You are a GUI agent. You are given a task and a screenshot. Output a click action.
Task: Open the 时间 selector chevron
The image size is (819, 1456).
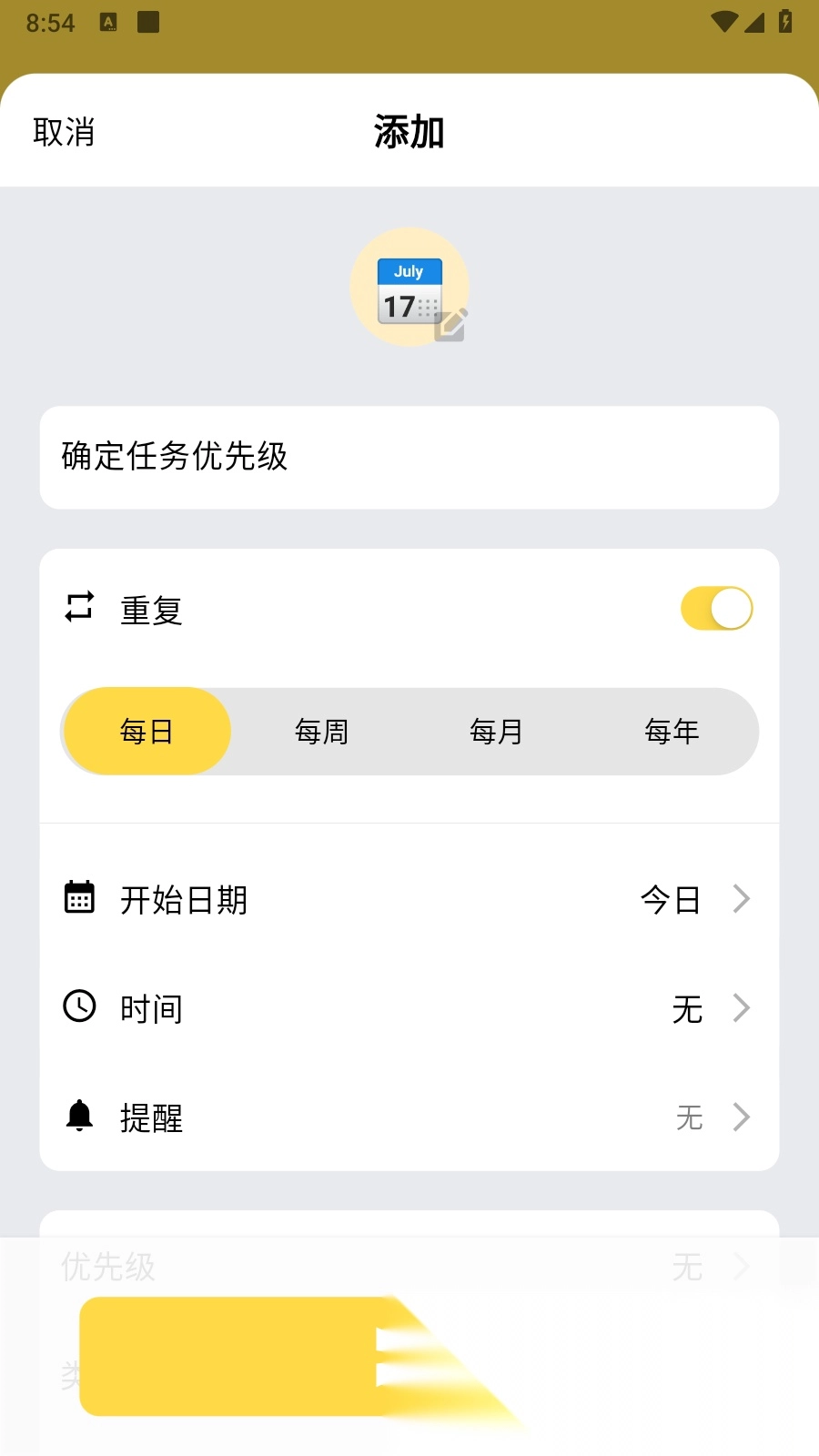(x=742, y=1008)
